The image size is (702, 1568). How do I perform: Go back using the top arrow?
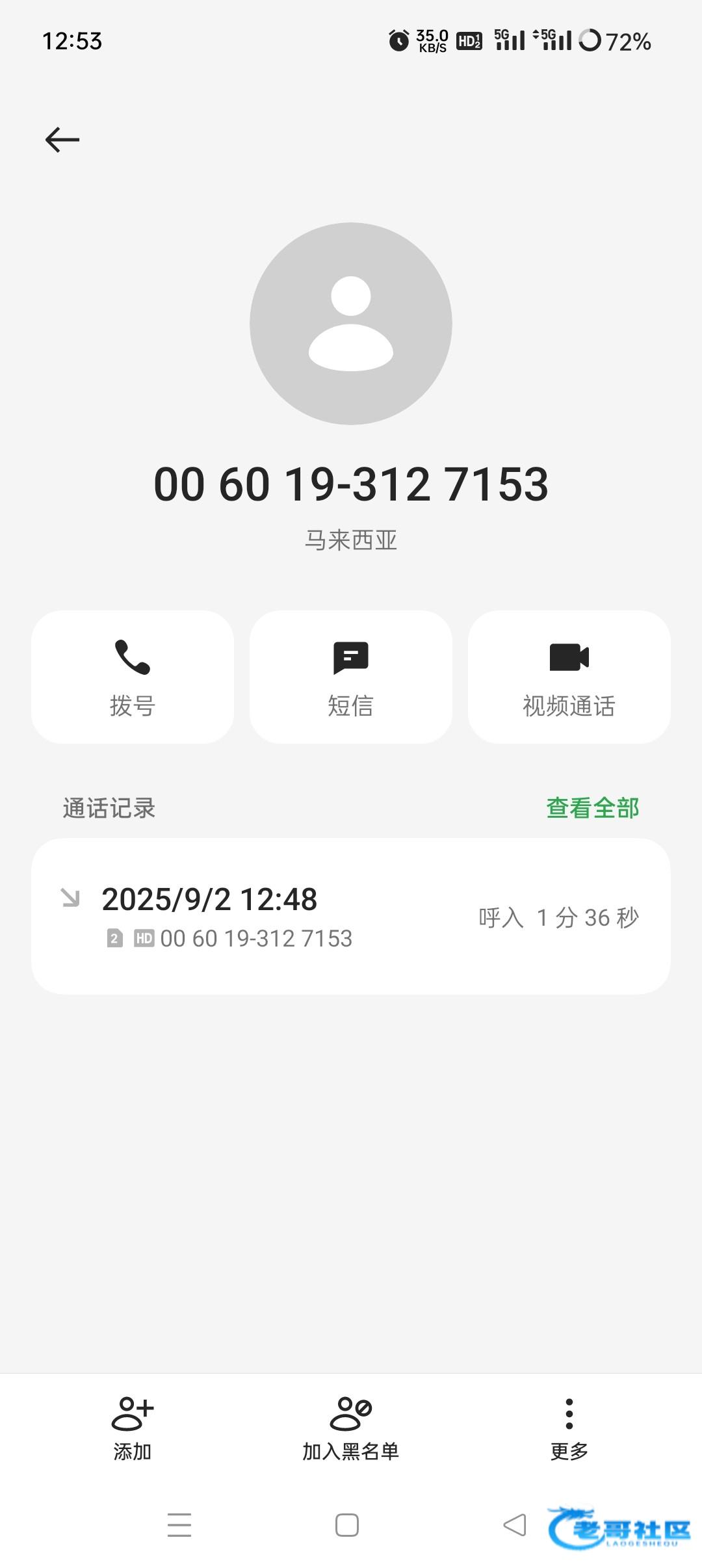click(x=62, y=140)
